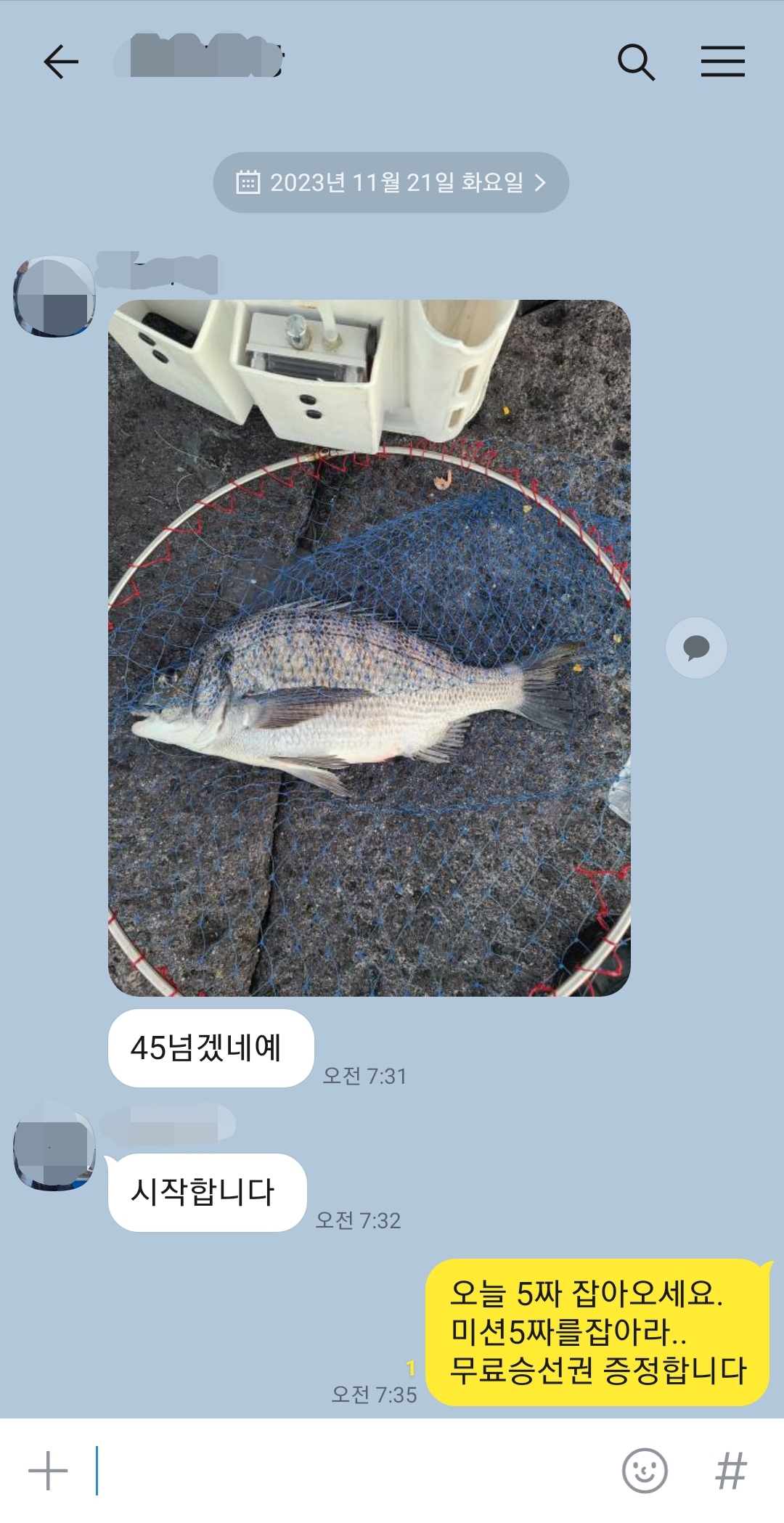This screenshot has height=1523, width=784.
Task: Open the plus attachment menu
Action: 48,1471
